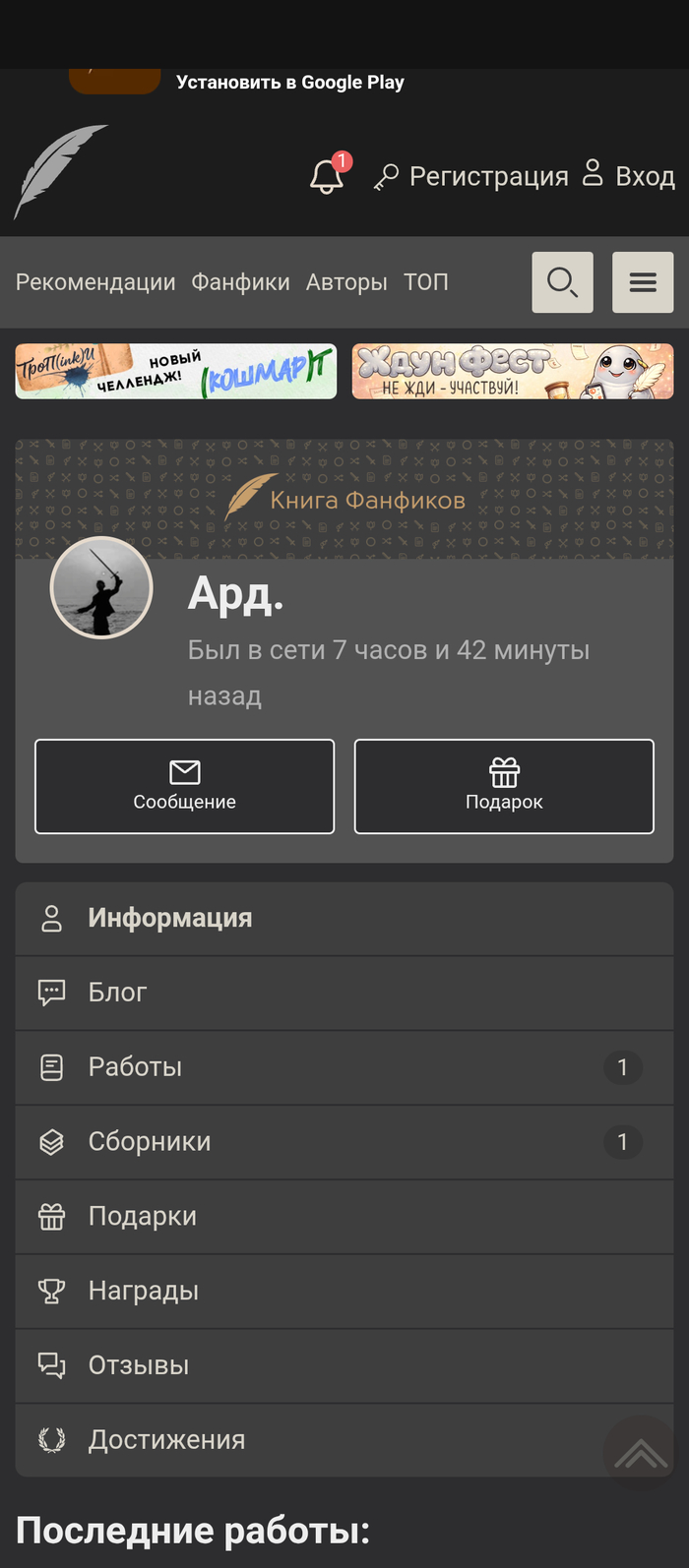Open the hamburger menu

643,282
